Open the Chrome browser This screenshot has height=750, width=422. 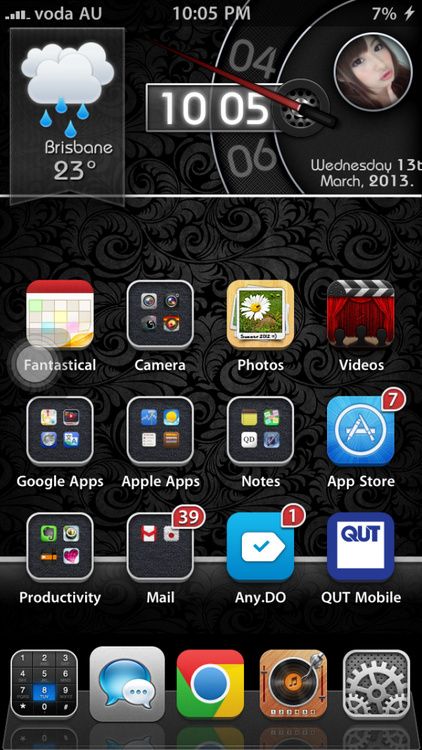210,683
